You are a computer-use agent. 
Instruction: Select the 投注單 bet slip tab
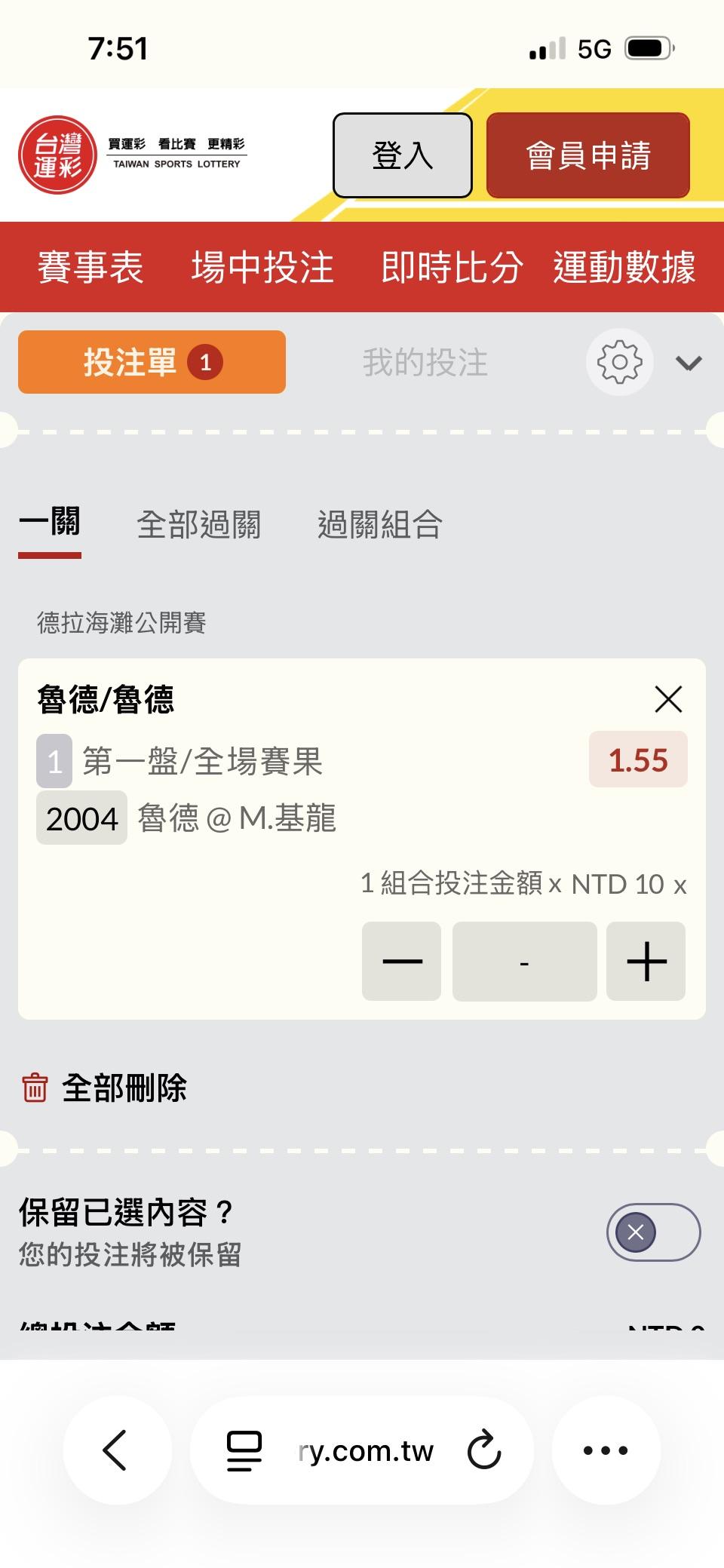tap(152, 362)
